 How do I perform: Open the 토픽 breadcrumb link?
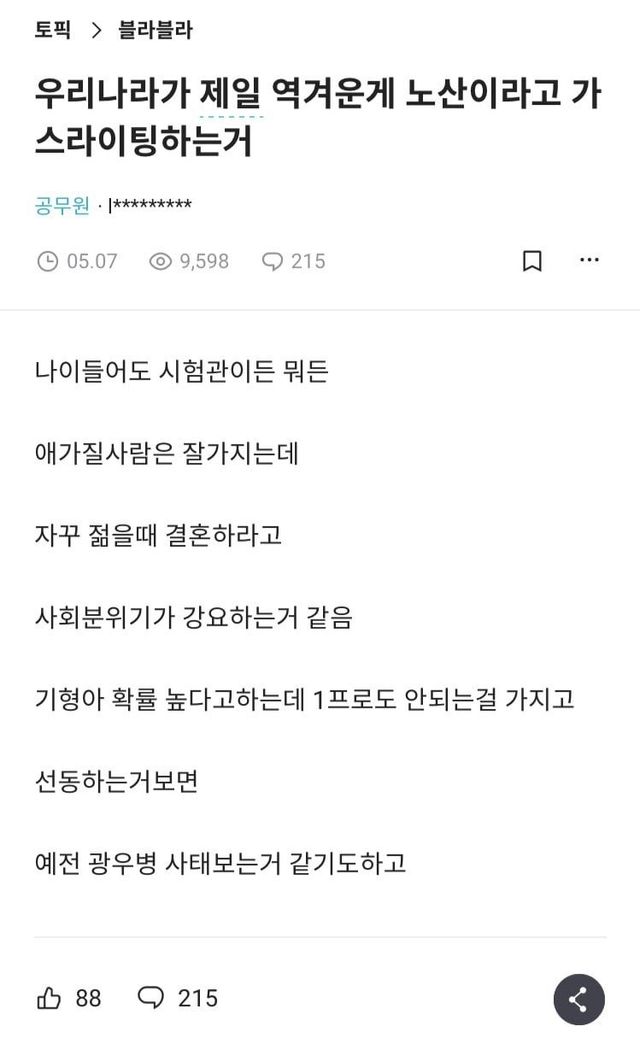(53, 30)
